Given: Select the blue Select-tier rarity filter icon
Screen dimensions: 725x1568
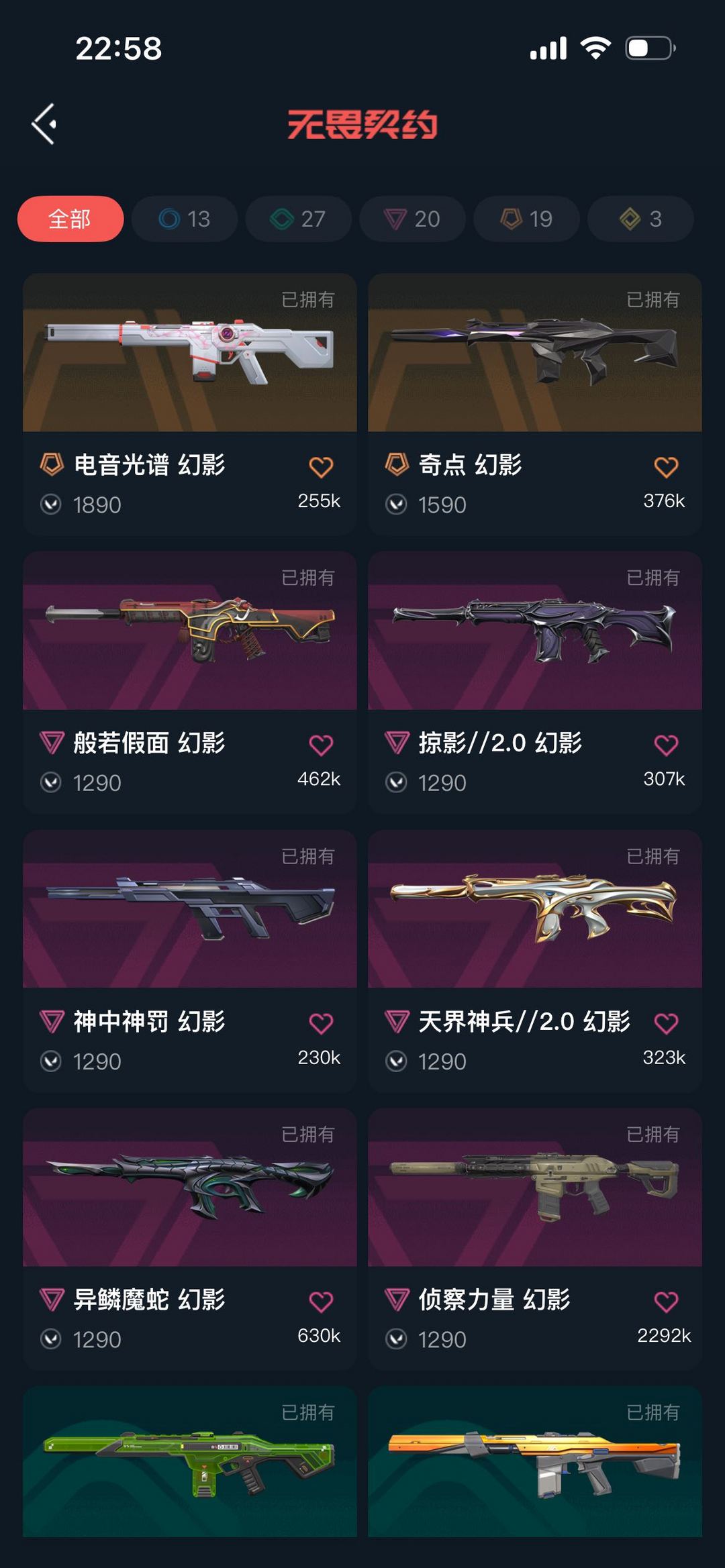Looking at the screenshot, I should 169,219.
